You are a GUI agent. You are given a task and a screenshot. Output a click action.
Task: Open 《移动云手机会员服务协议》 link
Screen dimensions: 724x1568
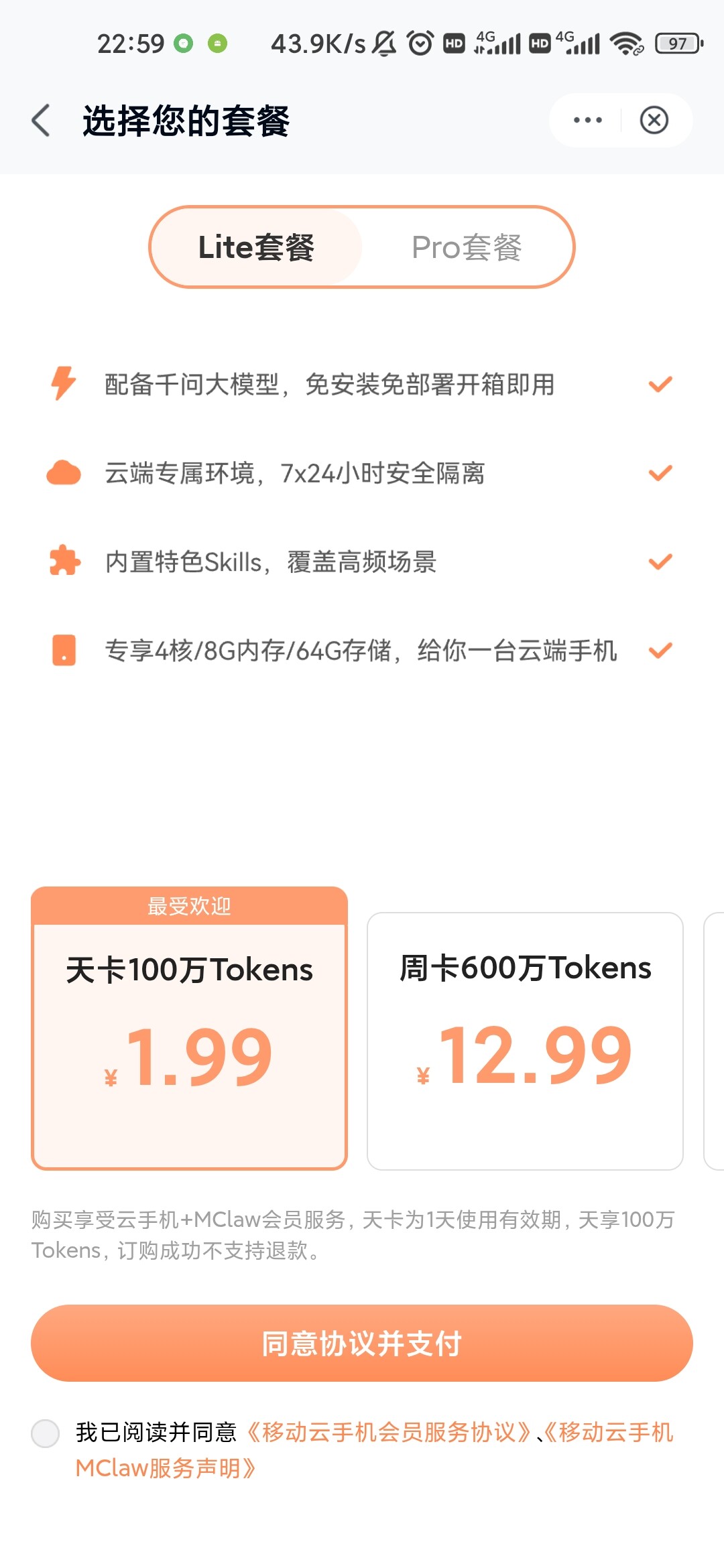389,1433
